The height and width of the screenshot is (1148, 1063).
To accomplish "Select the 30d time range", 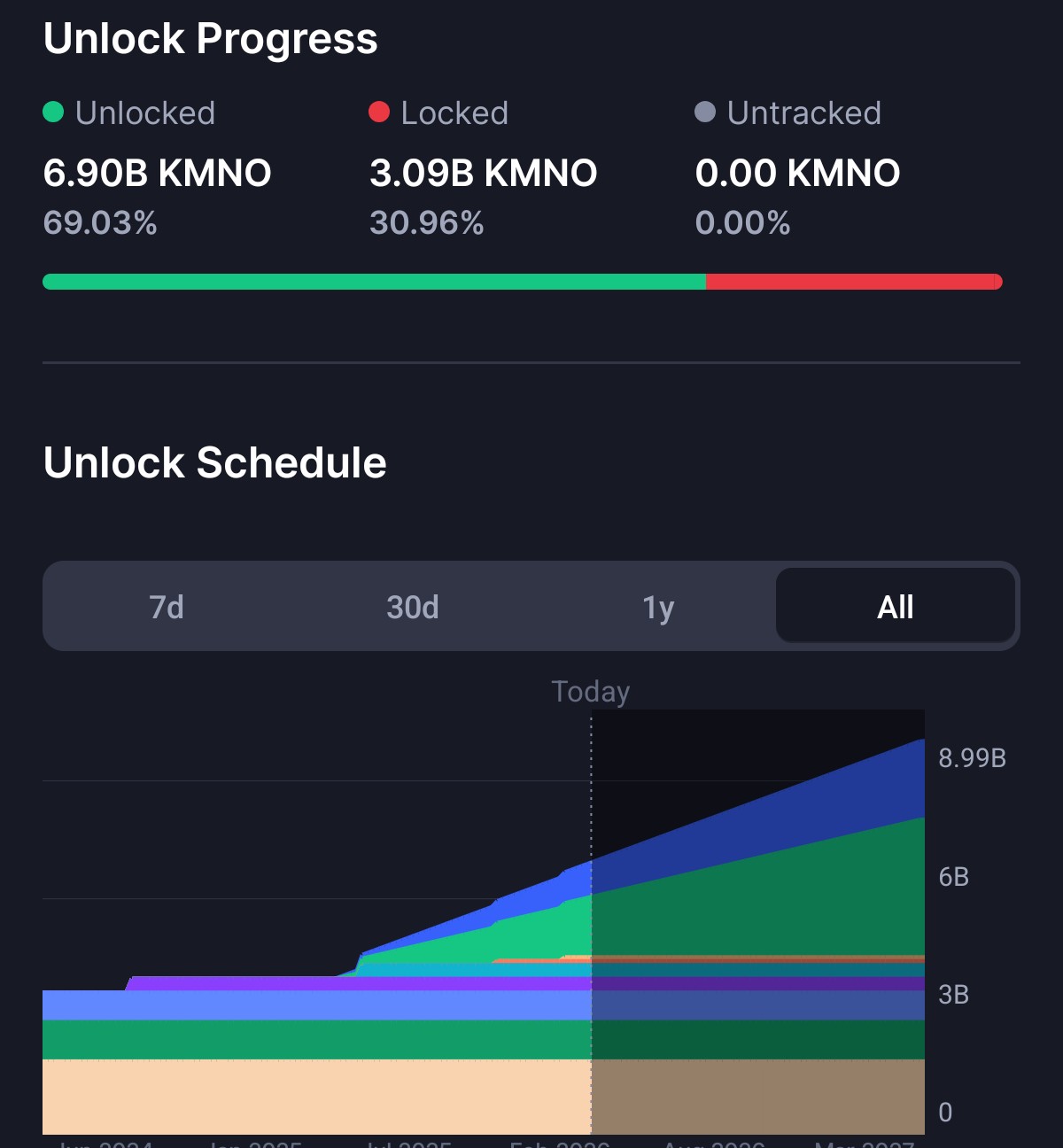I will tap(412, 607).
